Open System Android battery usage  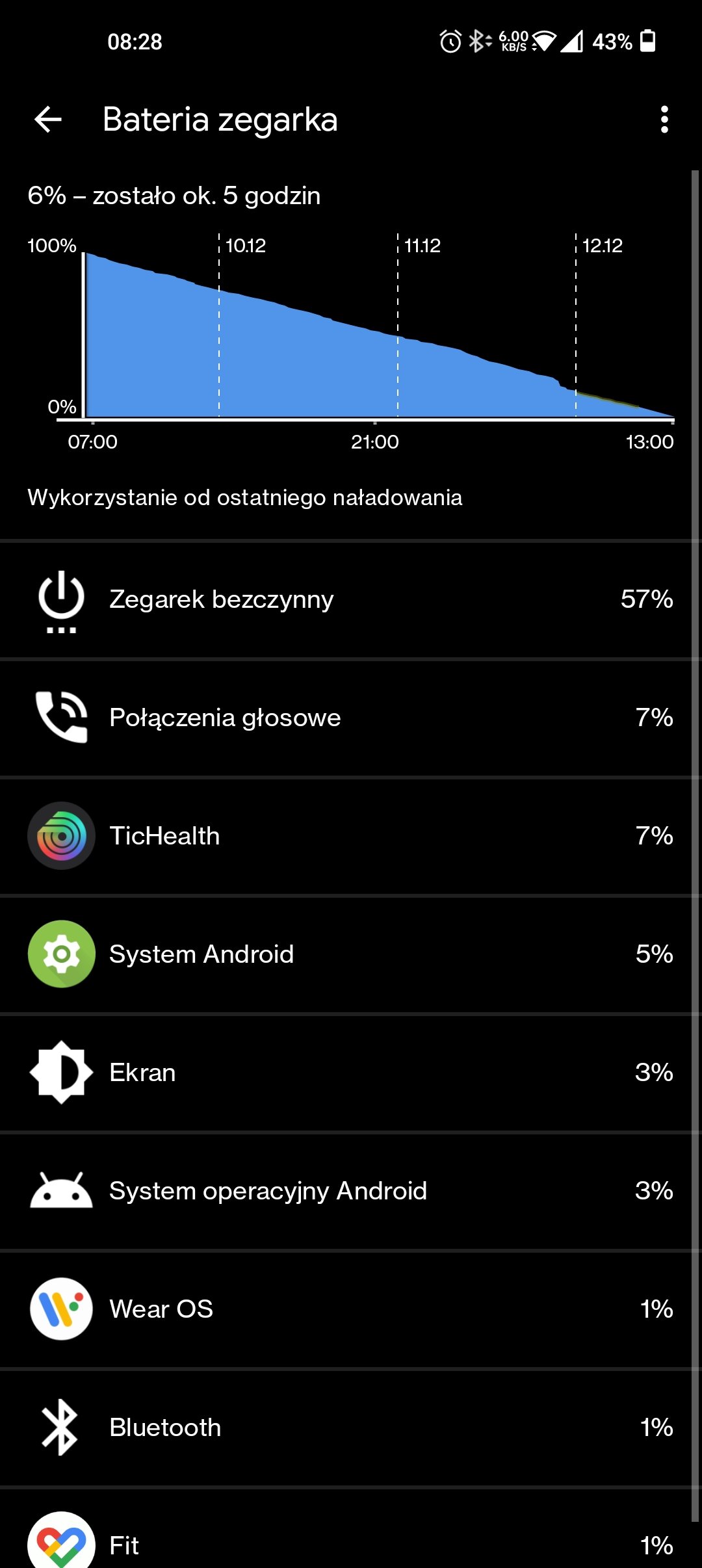tap(351, 954)
